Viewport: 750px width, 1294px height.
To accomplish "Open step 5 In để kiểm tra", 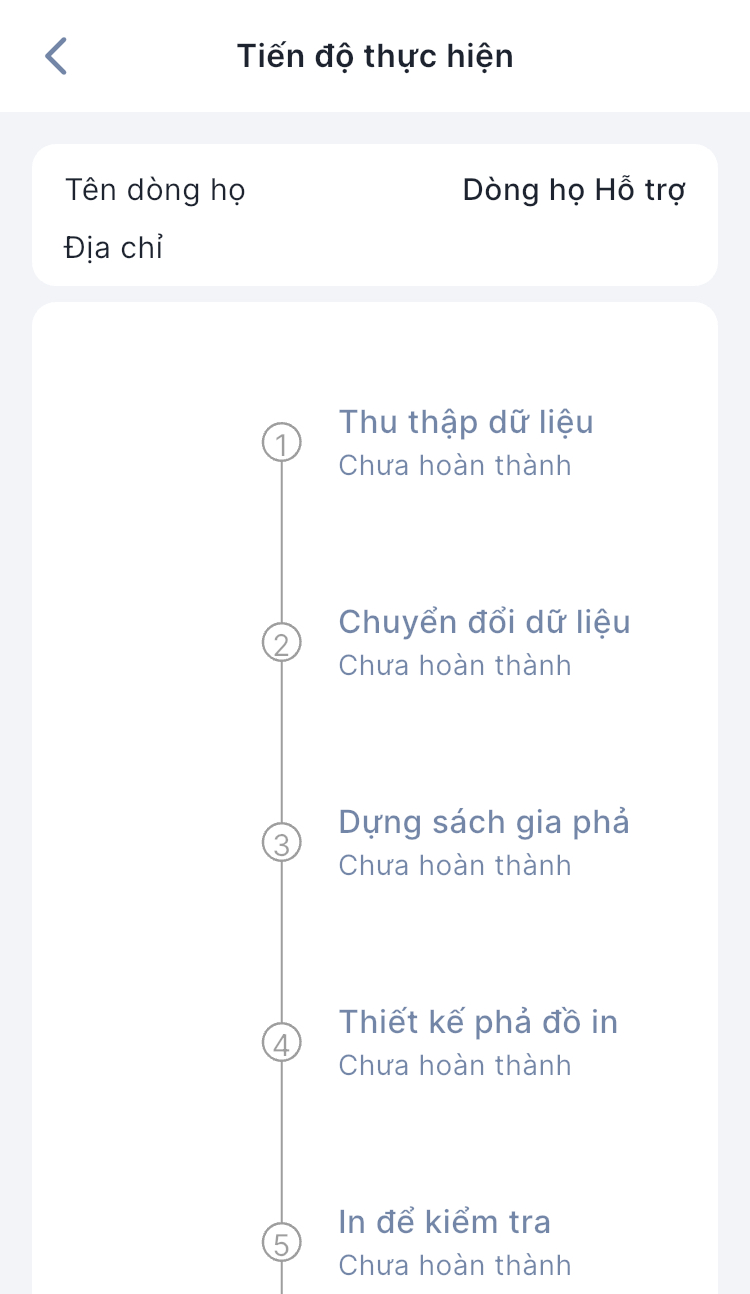I will click(444, 1223).
